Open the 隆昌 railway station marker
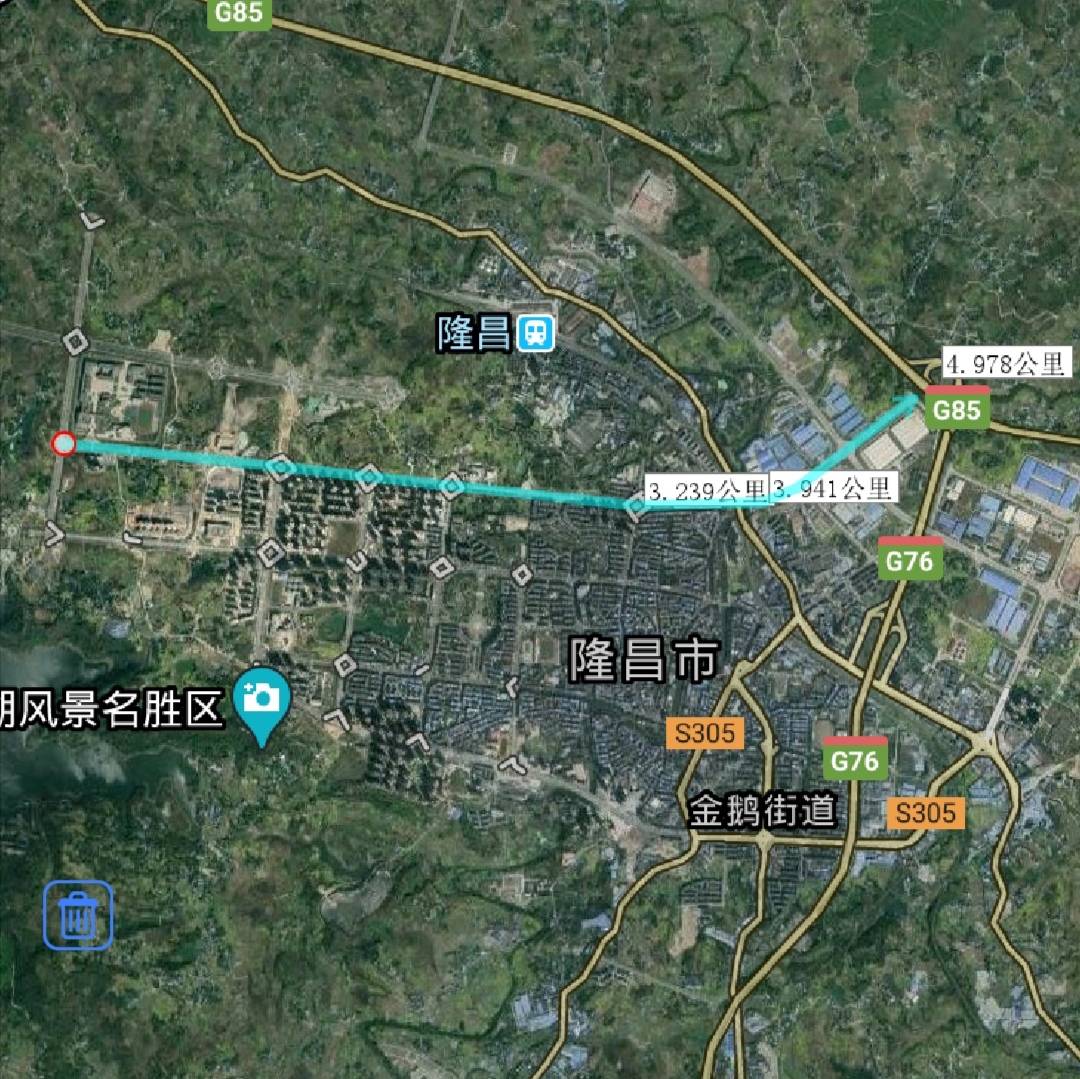The width and height of the screenshot is (1080, 1079). [536, 333]
